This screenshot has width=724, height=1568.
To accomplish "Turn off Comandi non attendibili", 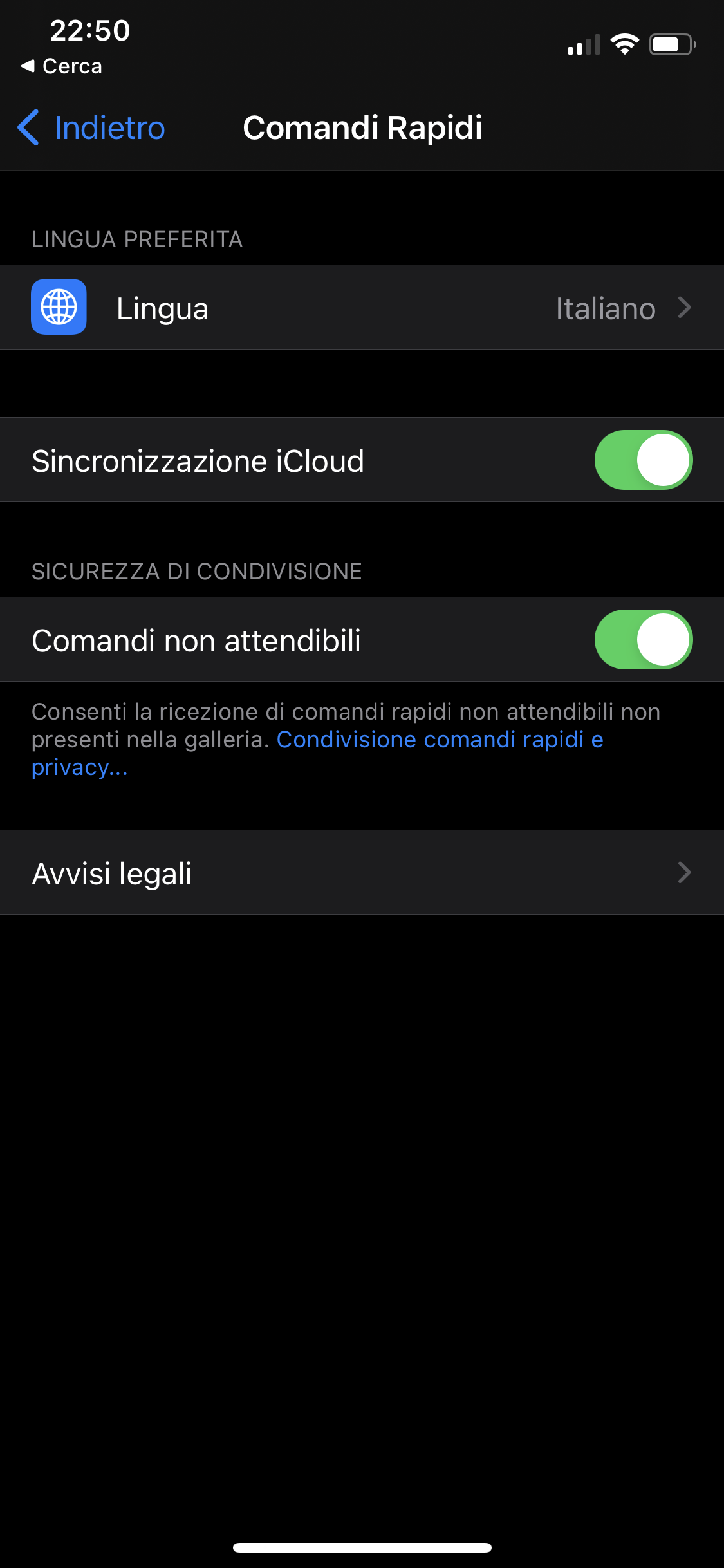I will pos(643,640).
